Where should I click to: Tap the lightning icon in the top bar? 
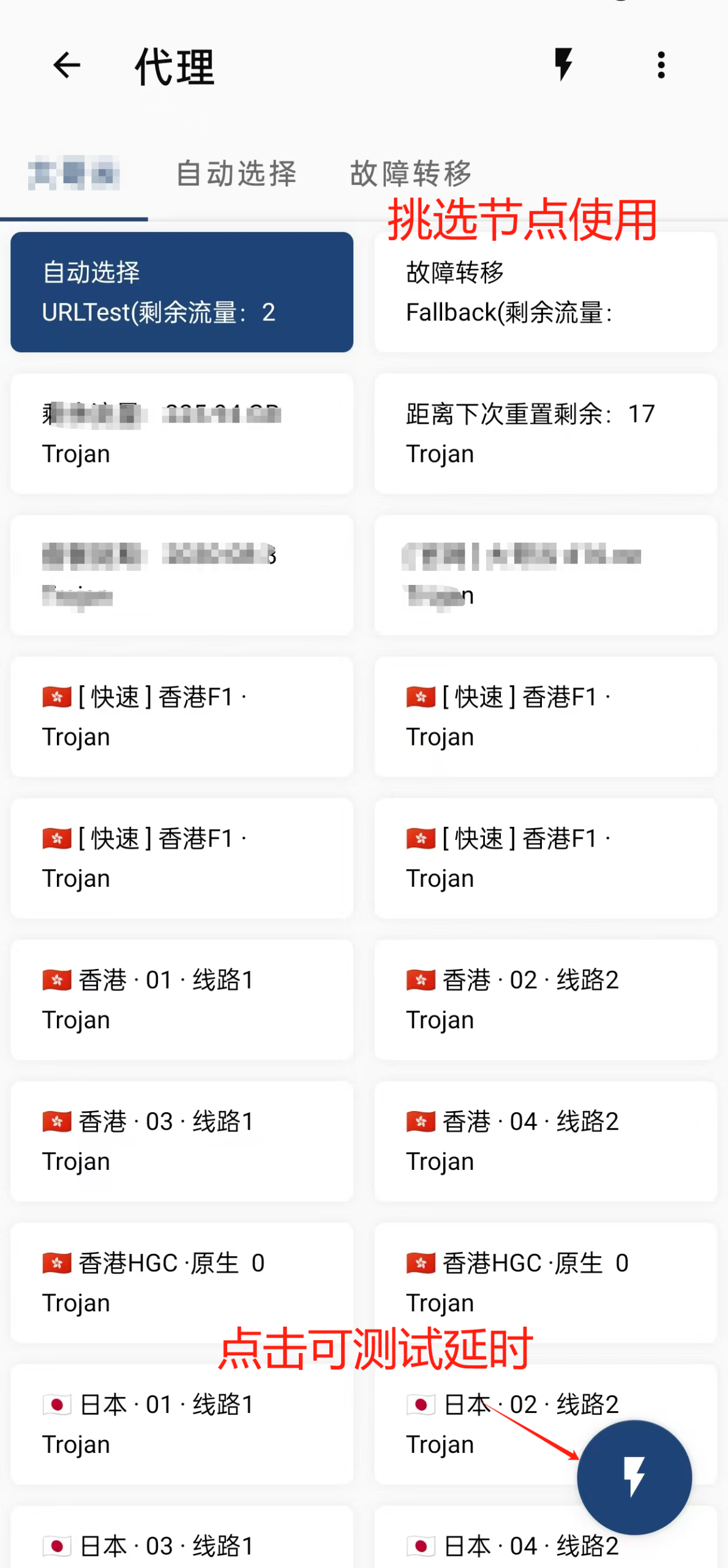point(563,66)
